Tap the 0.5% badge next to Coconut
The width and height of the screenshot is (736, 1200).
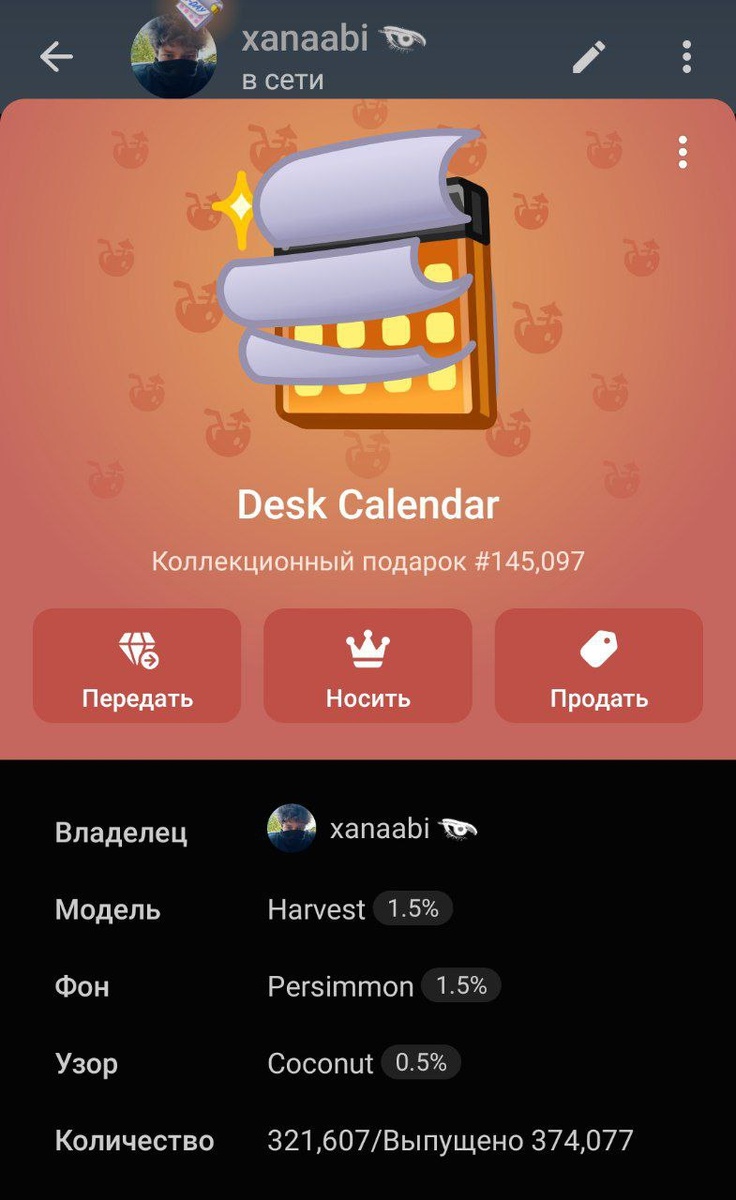(421, 1063)
